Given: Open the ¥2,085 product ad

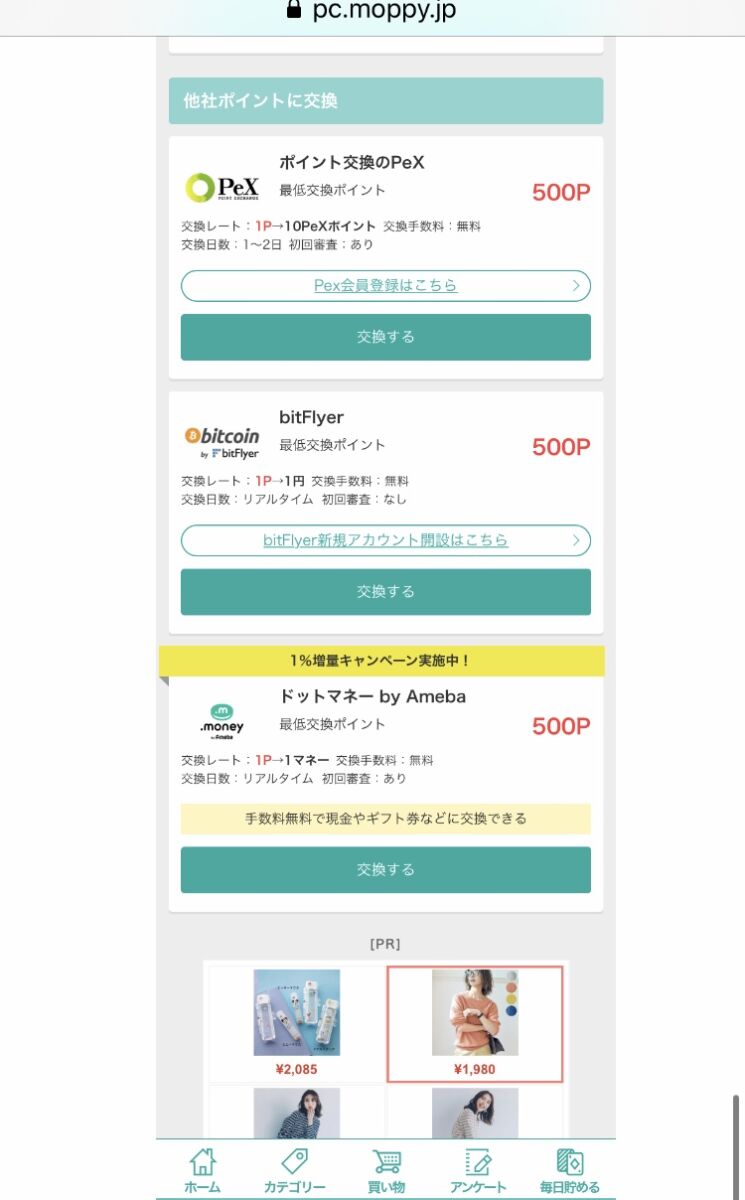Looking at the screenshot, I should pos(296,1022).
